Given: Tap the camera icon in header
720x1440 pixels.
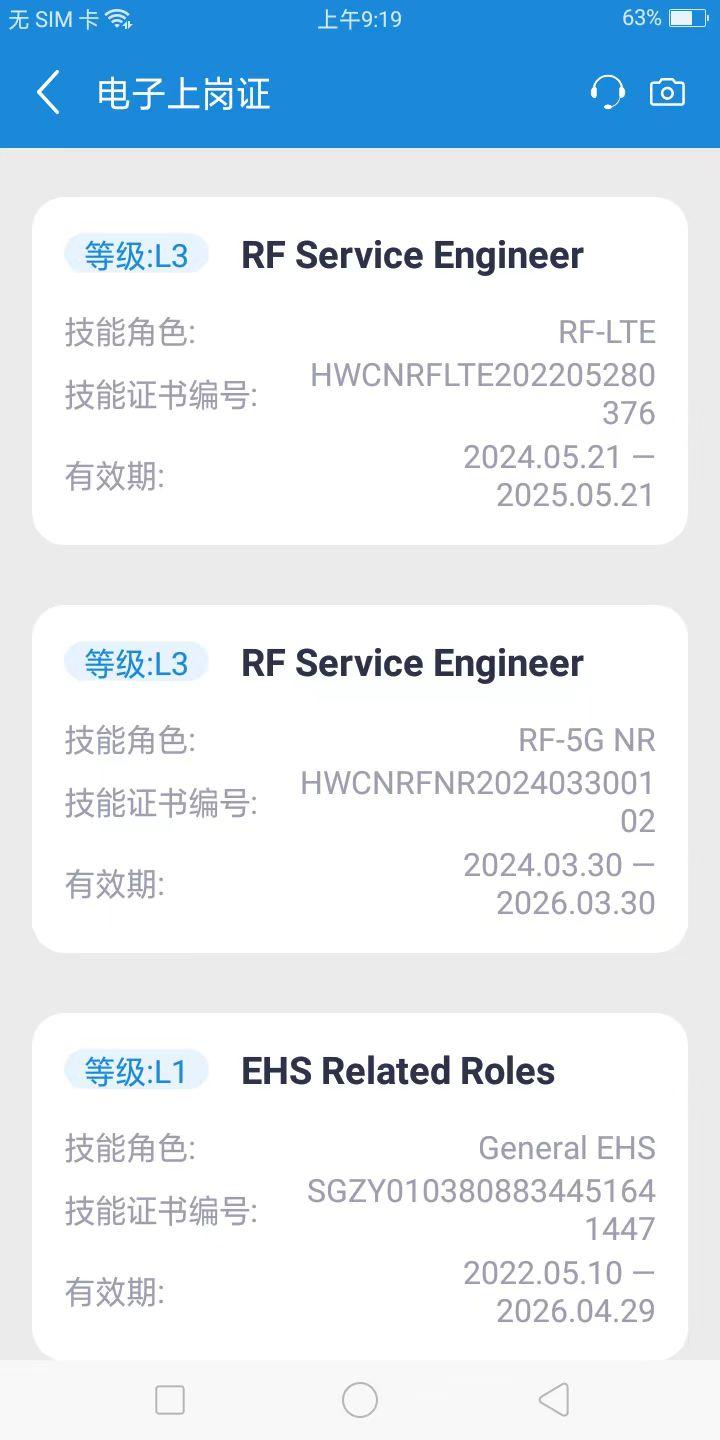Looking at the screenshot, I should [667, 93].
